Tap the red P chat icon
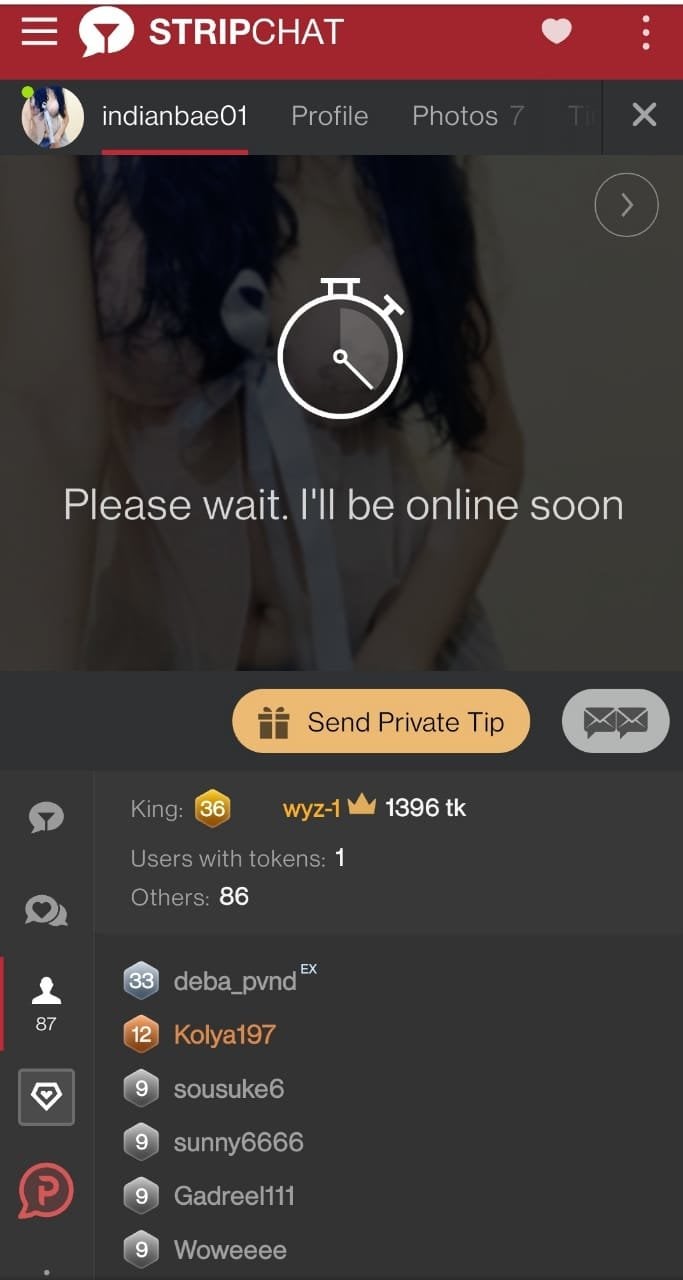Screen dimensions: 683x1280 click(46, 1190)
